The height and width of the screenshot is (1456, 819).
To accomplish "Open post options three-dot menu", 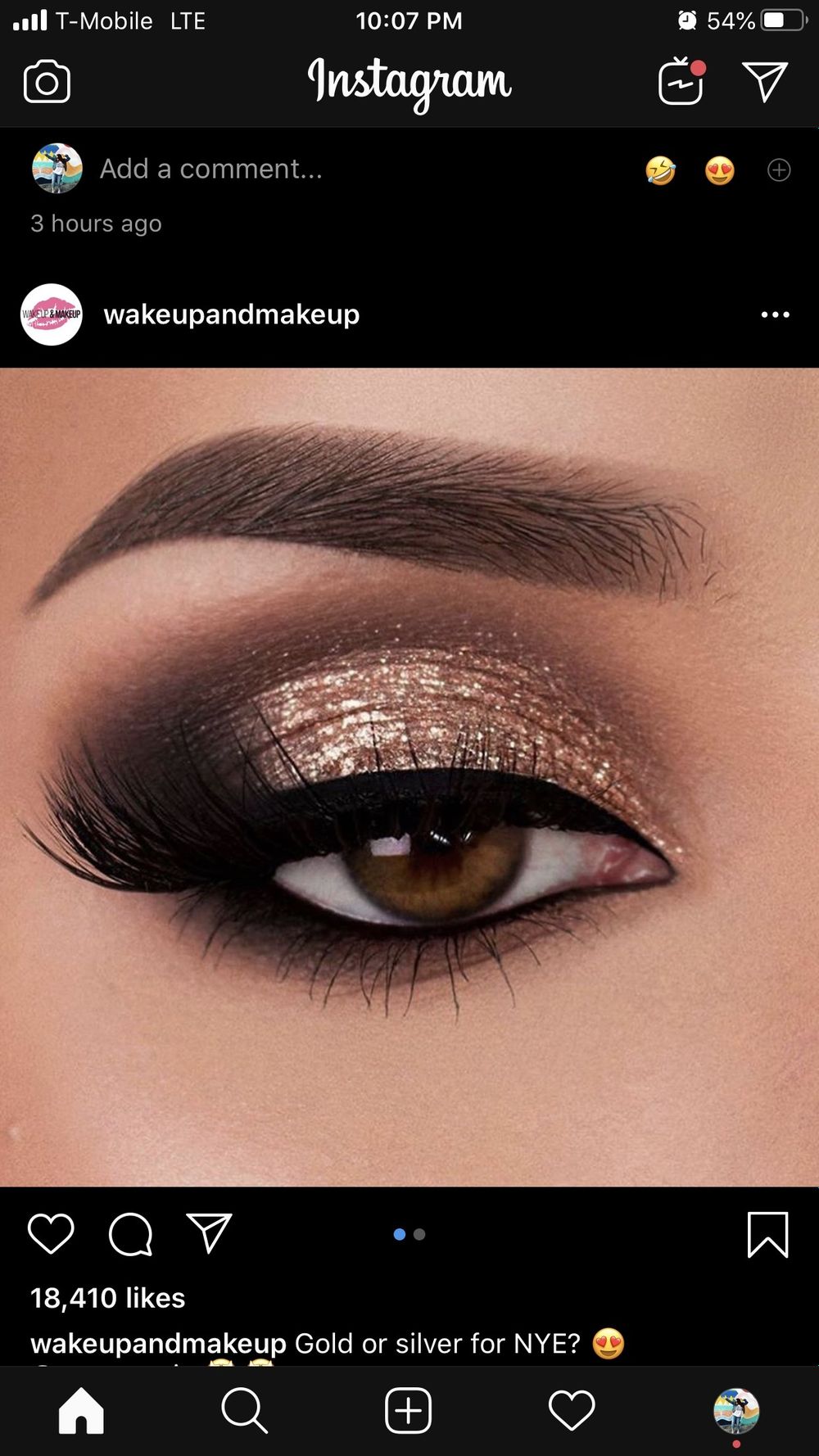I will (x=775, y=314).
